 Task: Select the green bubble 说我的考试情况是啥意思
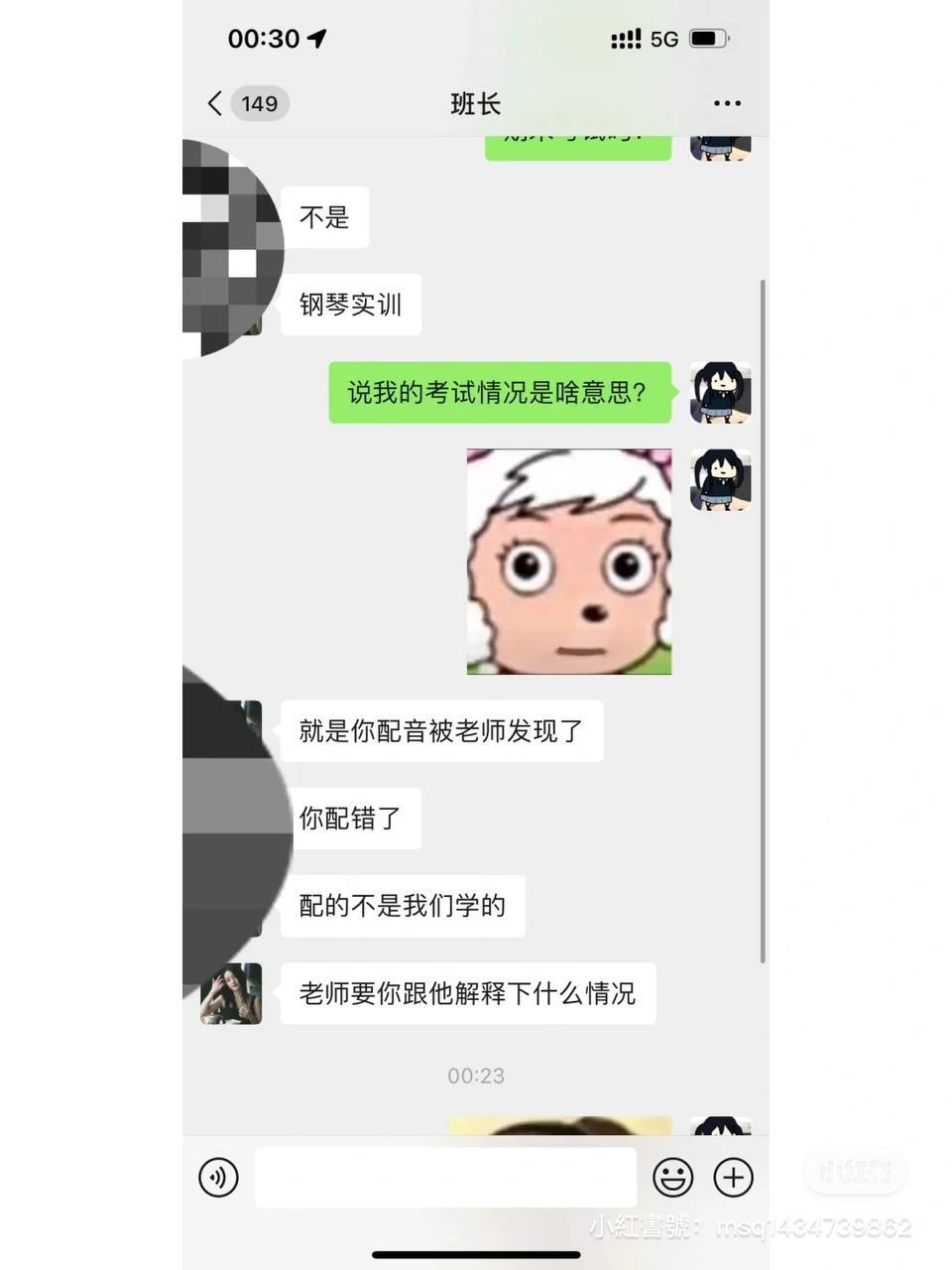tap(500, 394)
